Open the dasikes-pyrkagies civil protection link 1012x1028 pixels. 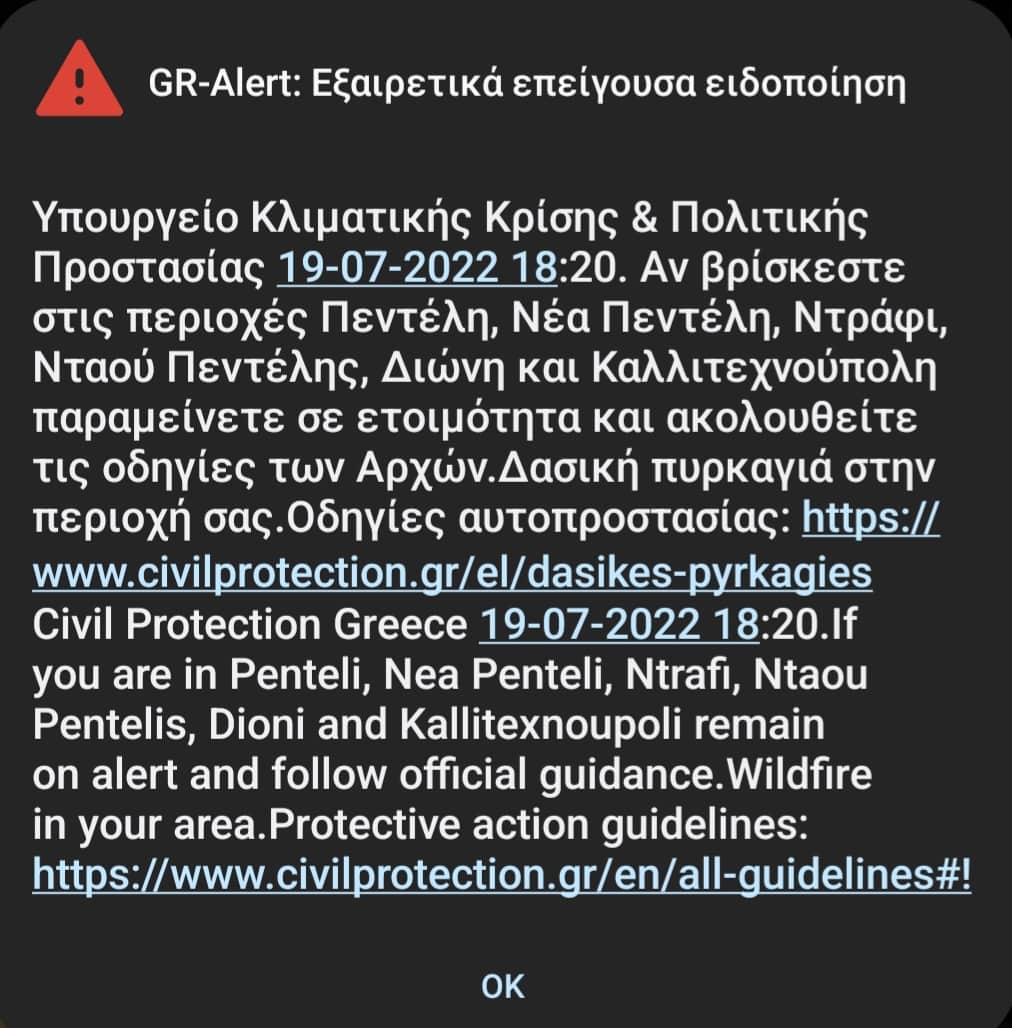(452, 574)
